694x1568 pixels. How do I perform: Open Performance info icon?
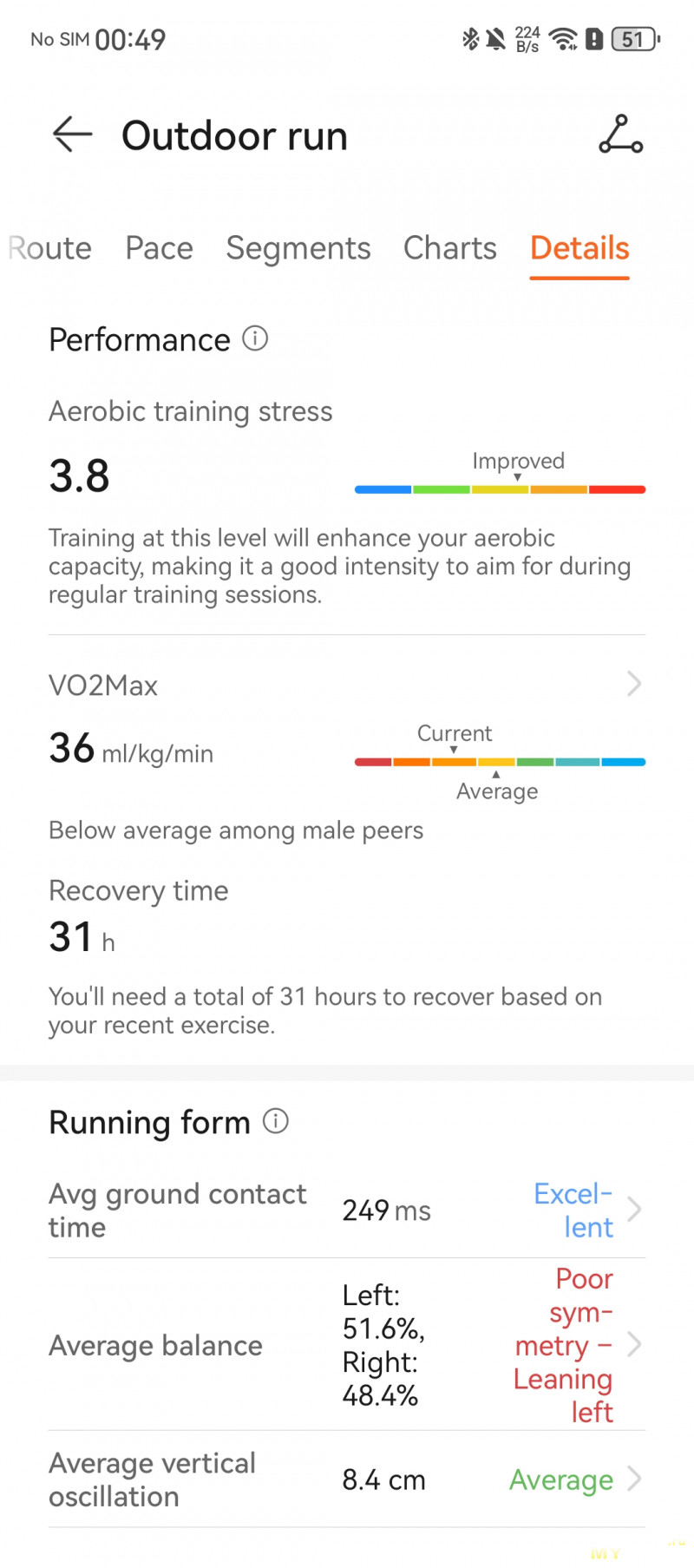(x=255, y=338)
